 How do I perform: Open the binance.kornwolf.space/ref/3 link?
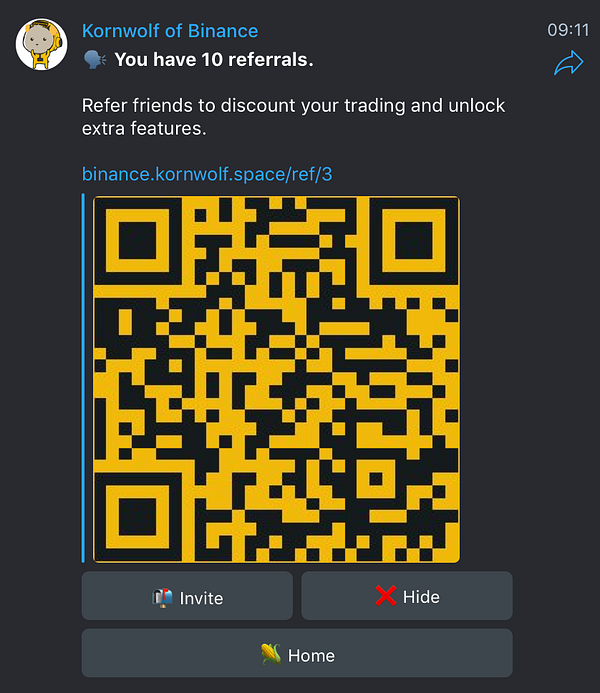click(206, 174)
